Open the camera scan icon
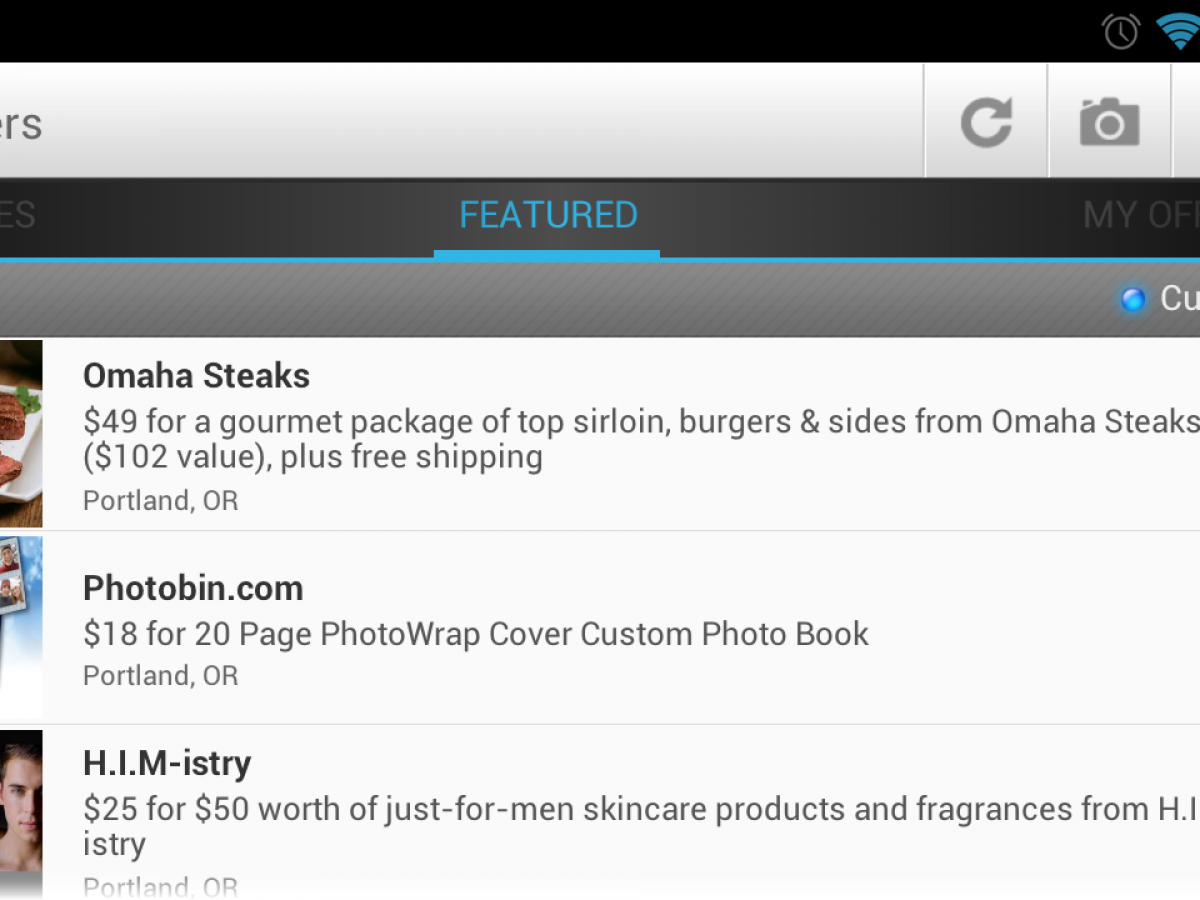 coord(1109,122)
